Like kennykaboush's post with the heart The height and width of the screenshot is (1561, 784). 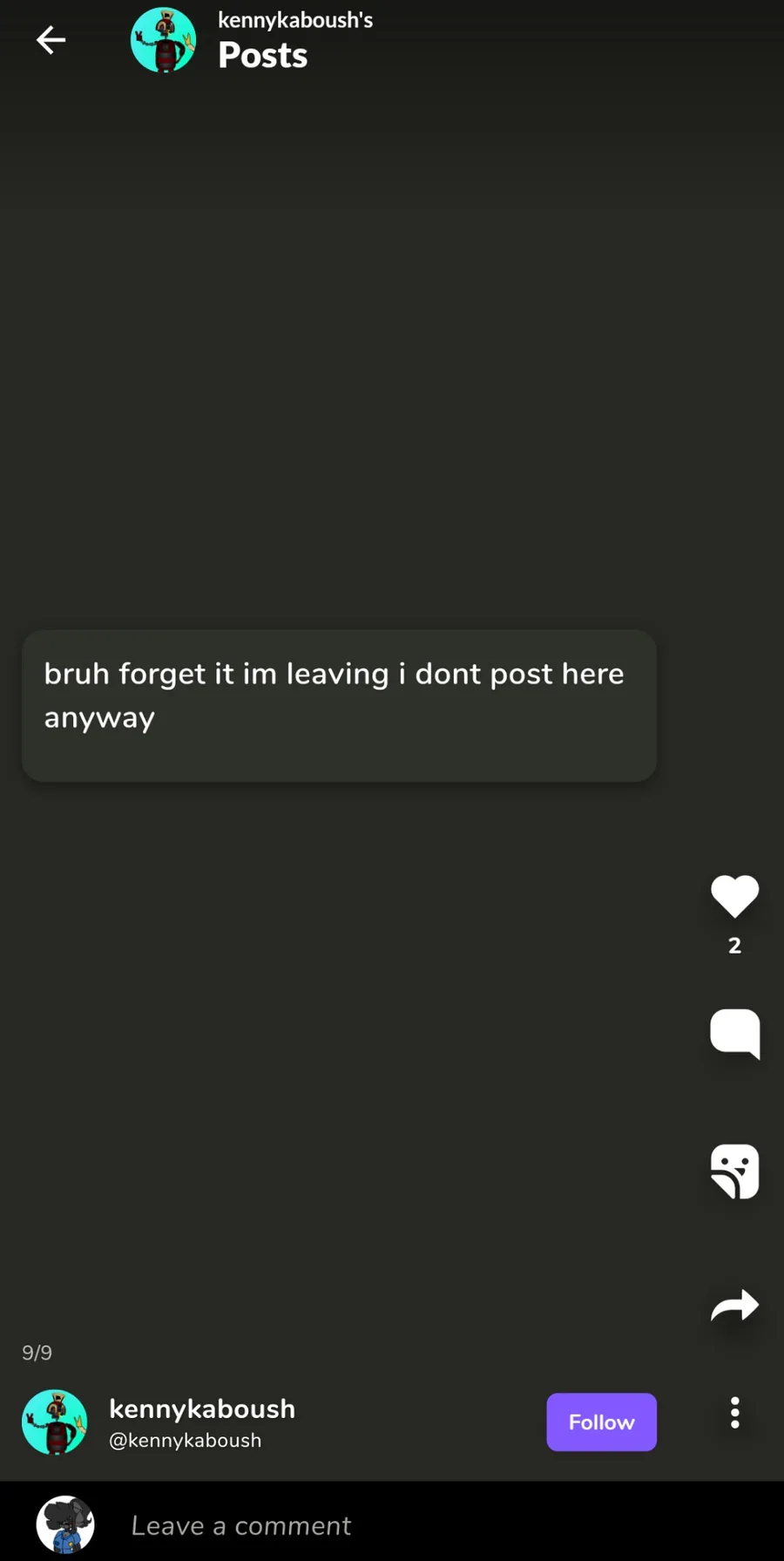(x=734, y=897)
